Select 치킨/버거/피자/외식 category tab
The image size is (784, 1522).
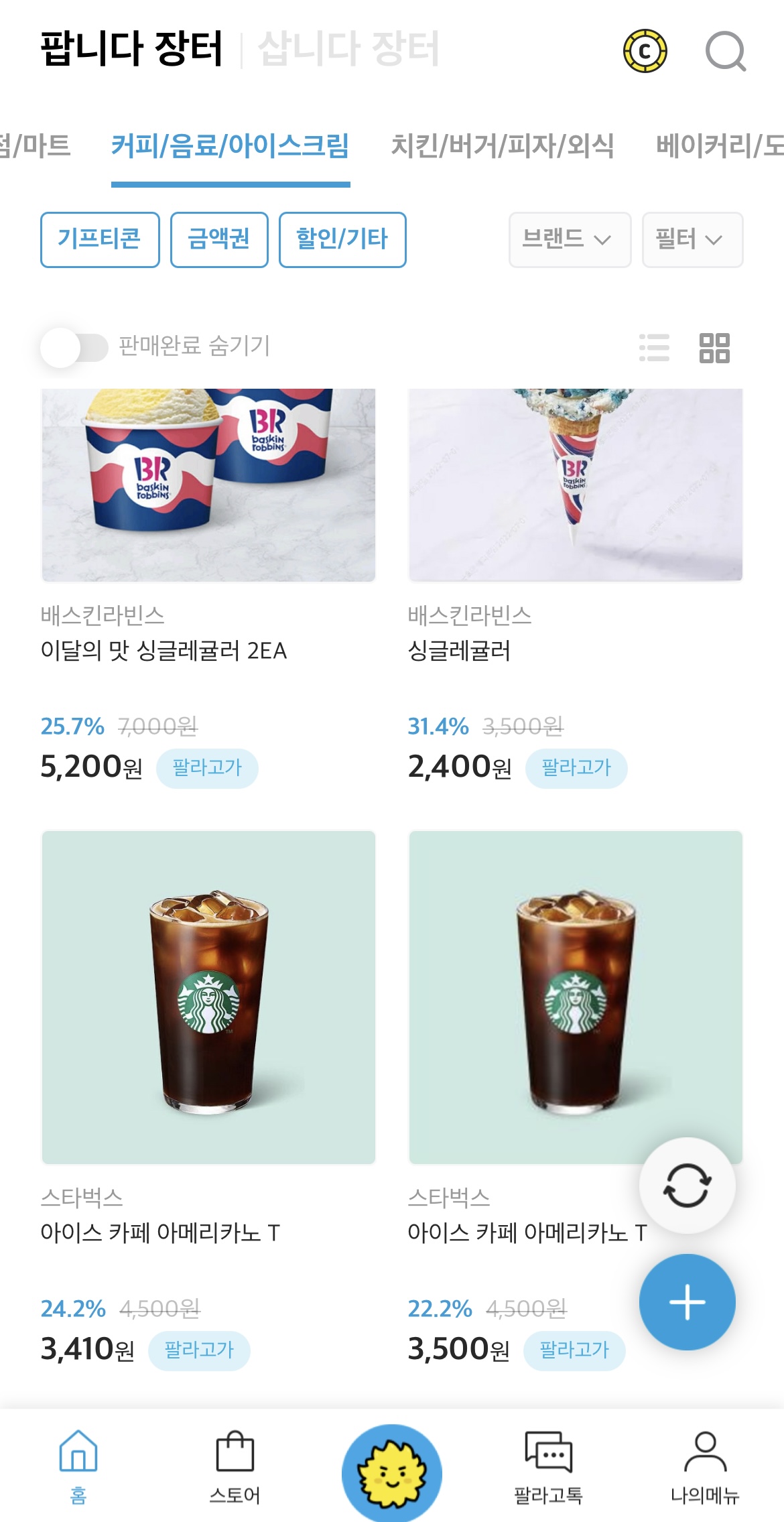click(502, 145)
